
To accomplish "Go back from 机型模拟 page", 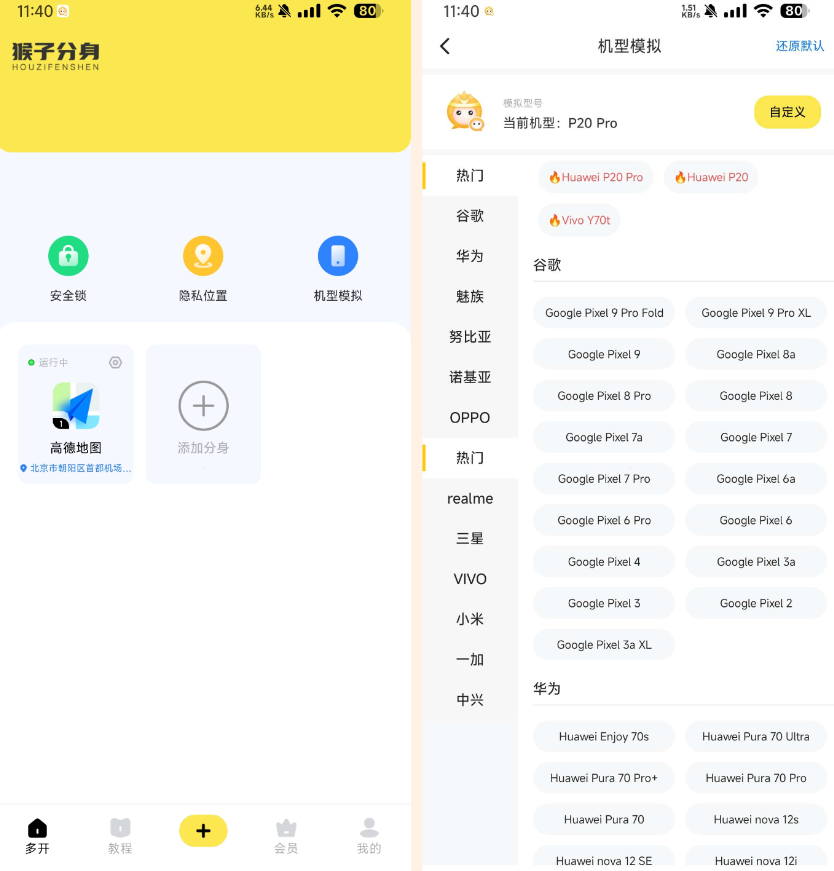I will 445,46.
